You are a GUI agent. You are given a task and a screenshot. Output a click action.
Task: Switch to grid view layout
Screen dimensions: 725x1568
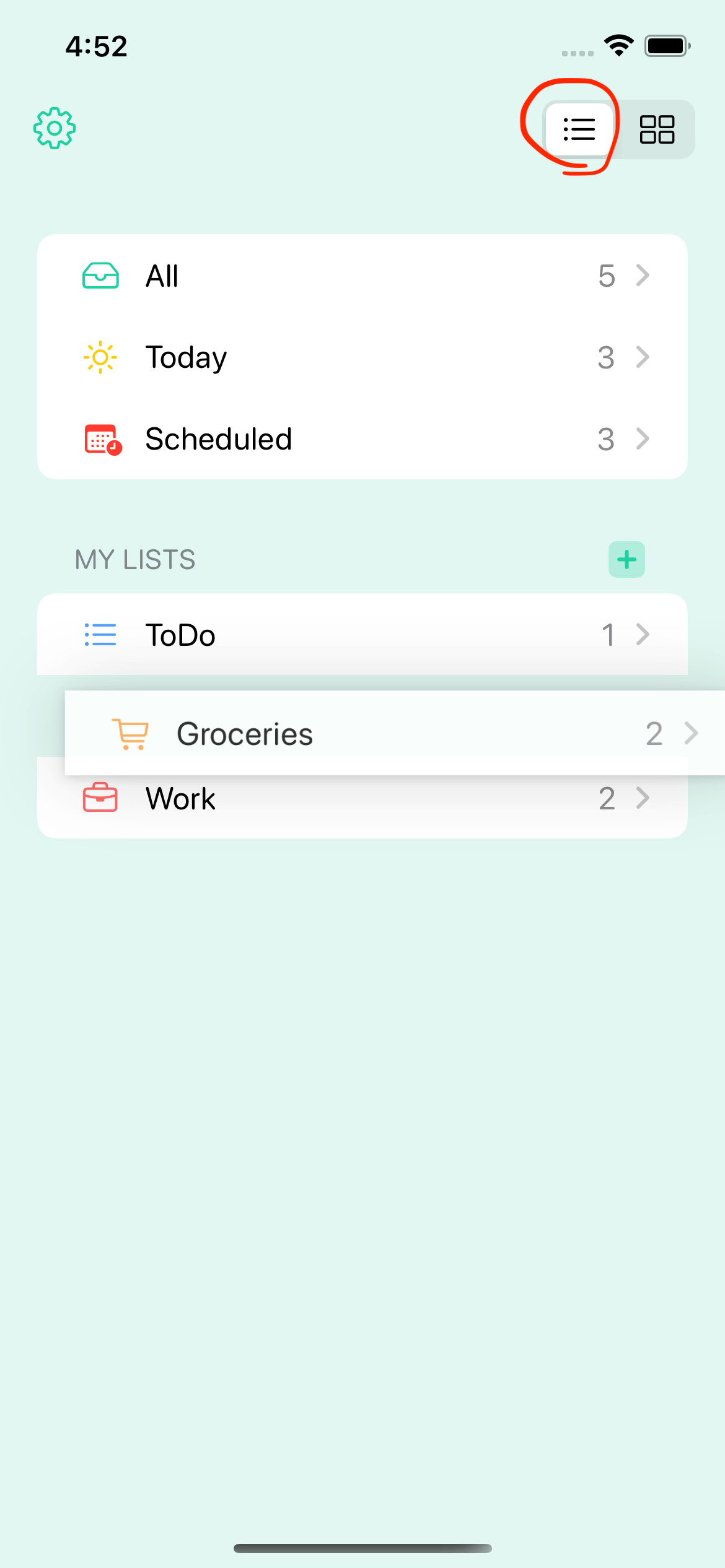(x=657, y=129)
